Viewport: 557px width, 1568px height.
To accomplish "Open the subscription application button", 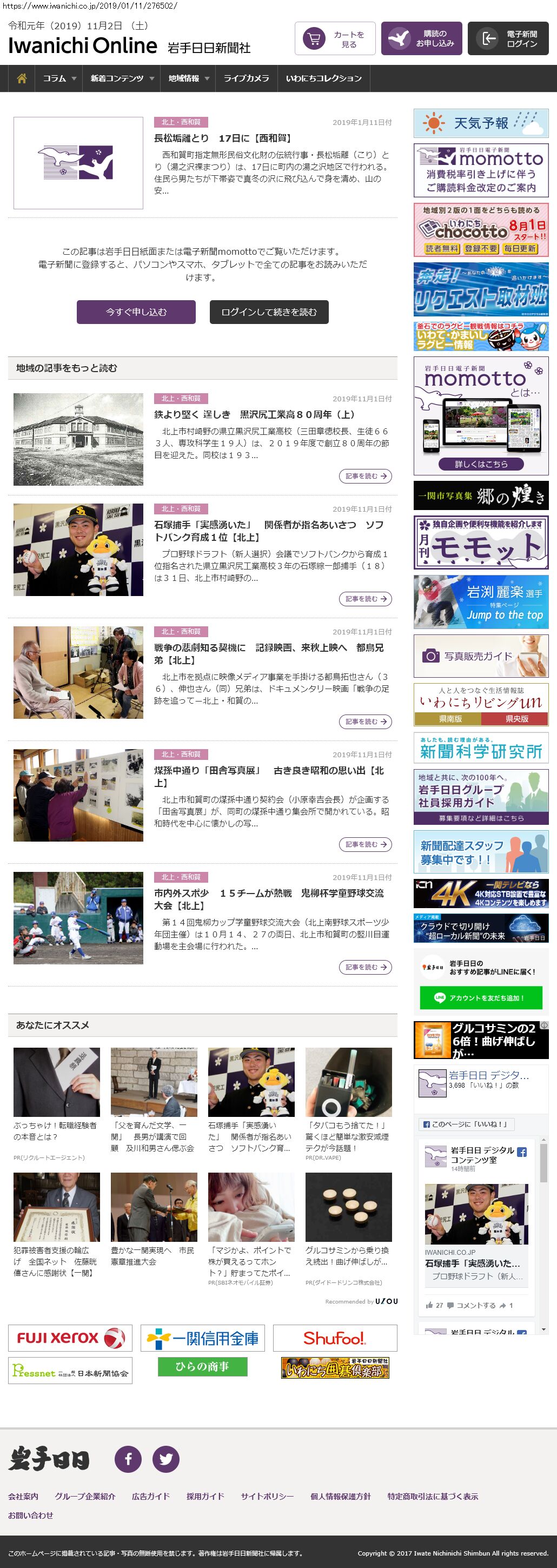I will click(x=421, y=39).
